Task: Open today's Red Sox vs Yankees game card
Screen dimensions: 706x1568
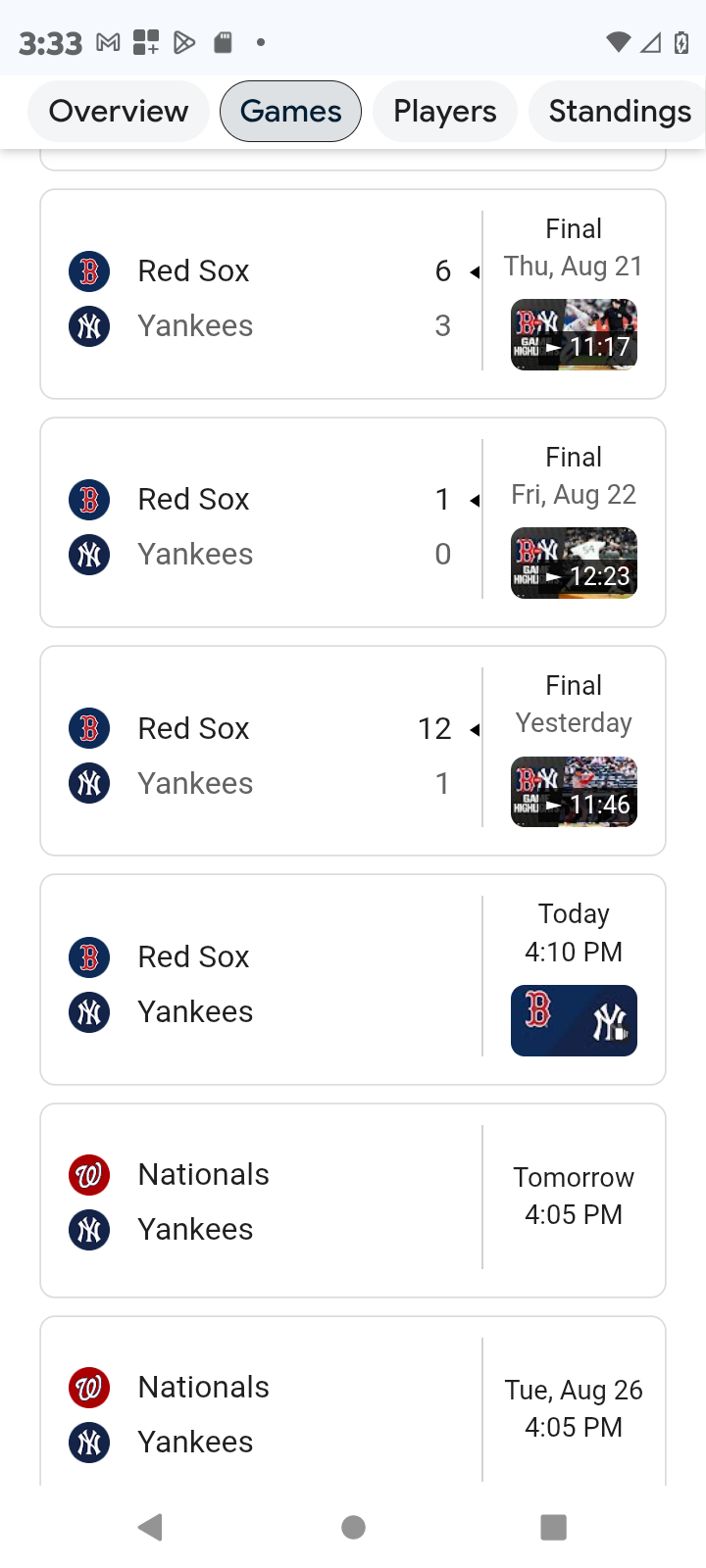Action: pos(353,979)
